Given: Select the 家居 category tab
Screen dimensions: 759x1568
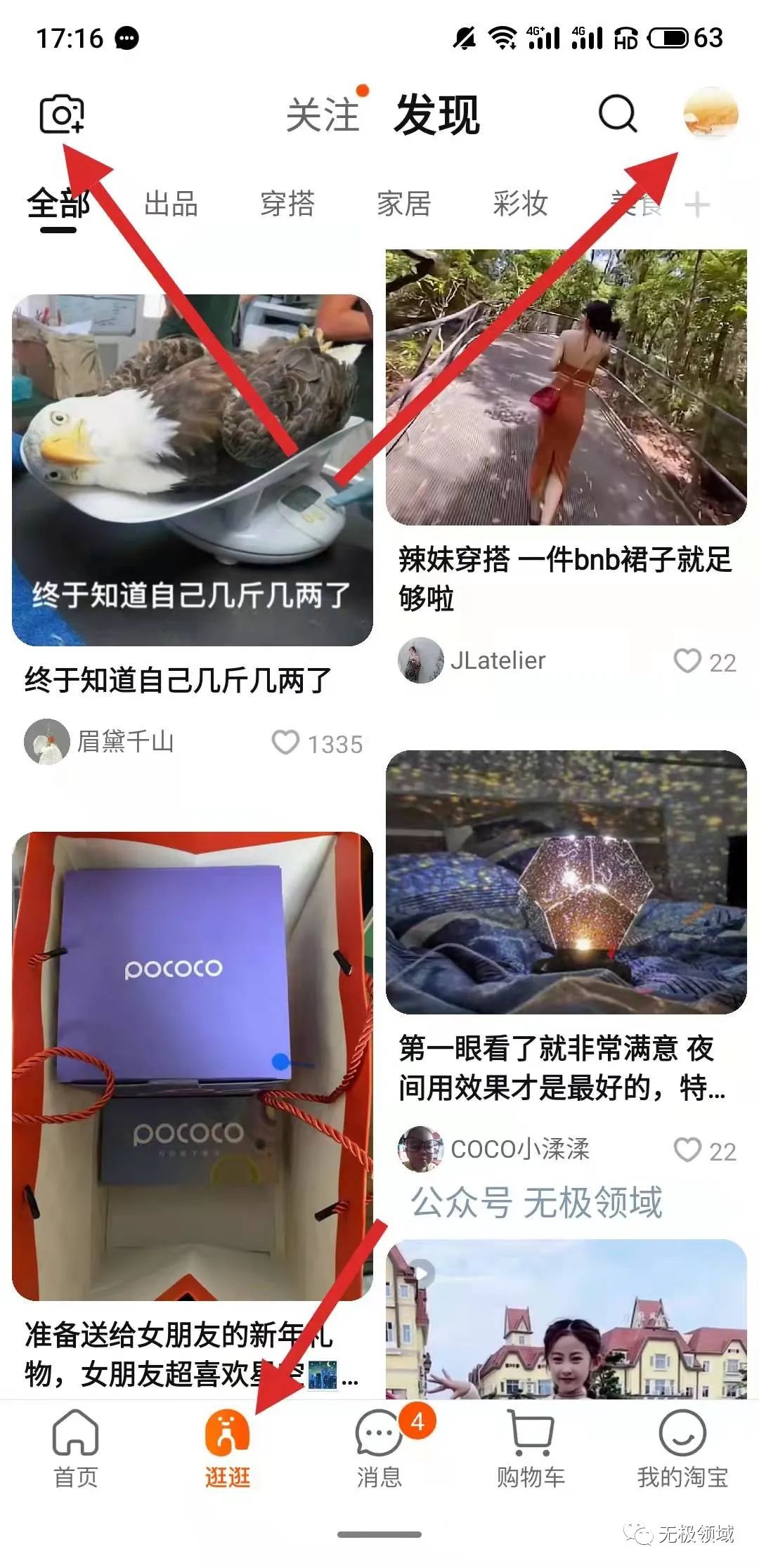Looking at the screenshot, I should (404, 204).
